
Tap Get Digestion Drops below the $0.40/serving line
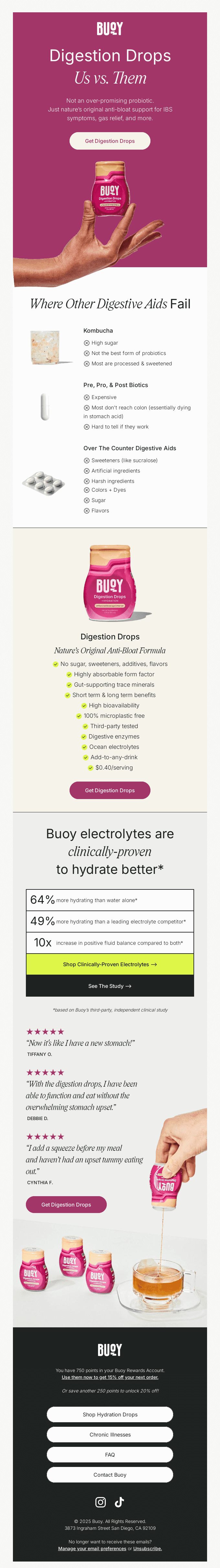click(x=110, y=790)
